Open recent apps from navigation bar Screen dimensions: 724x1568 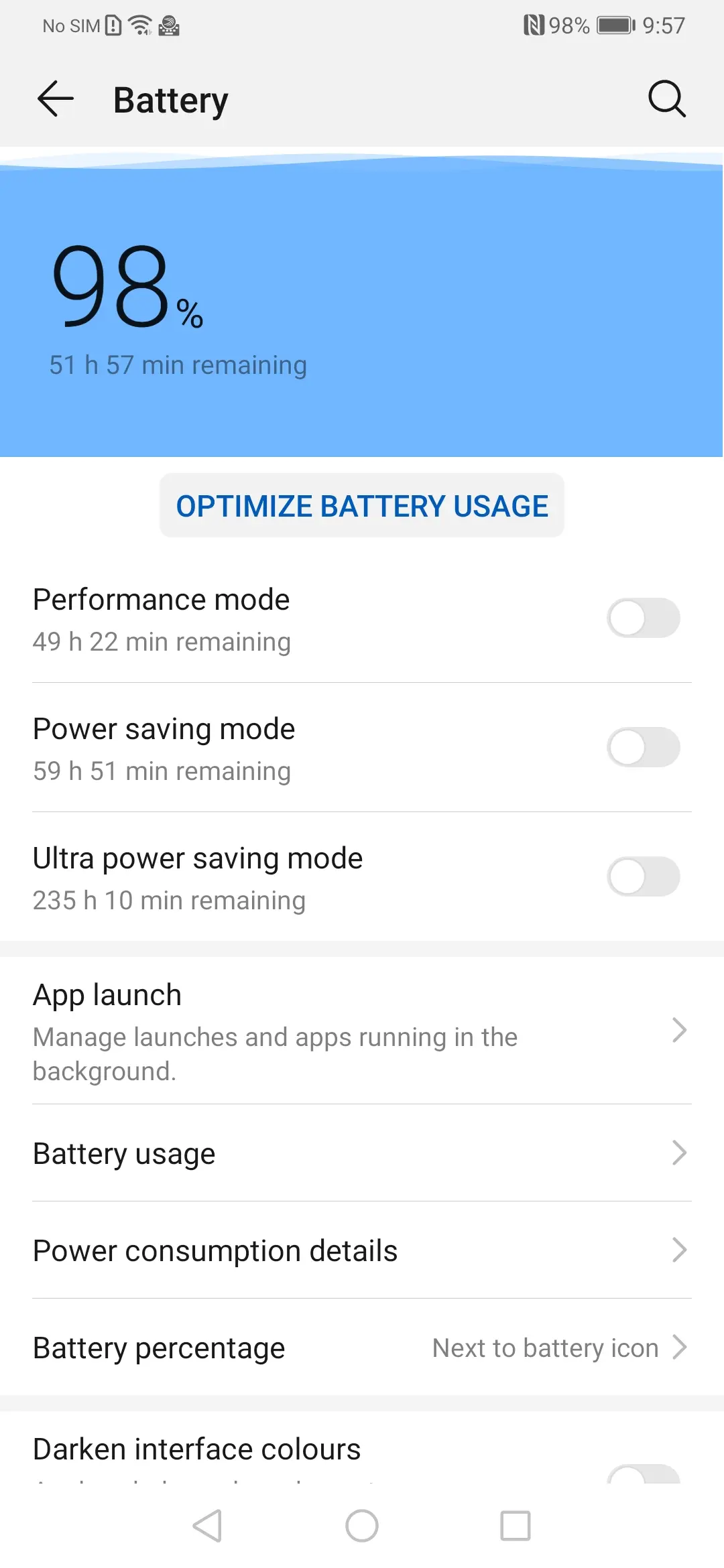516,1526
